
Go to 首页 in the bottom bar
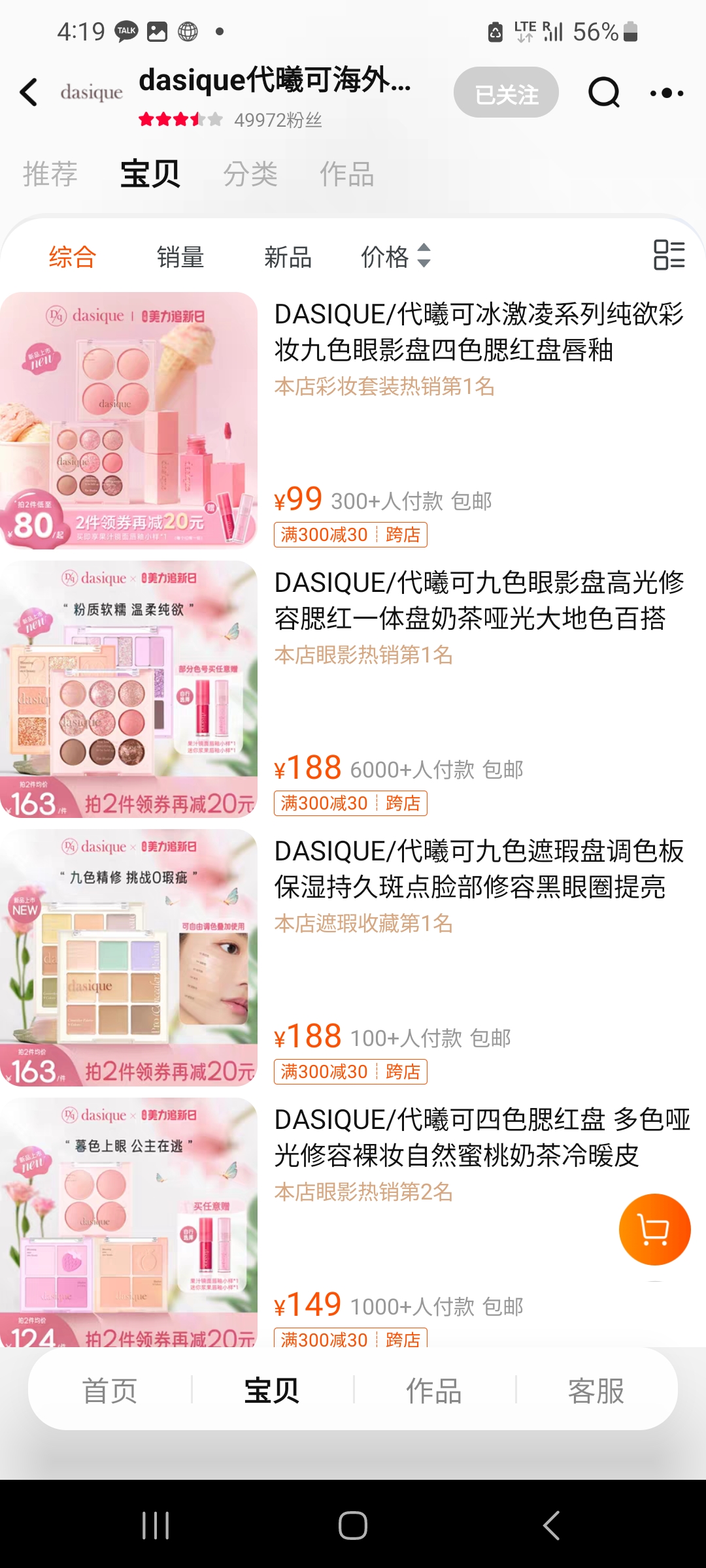110,1390
